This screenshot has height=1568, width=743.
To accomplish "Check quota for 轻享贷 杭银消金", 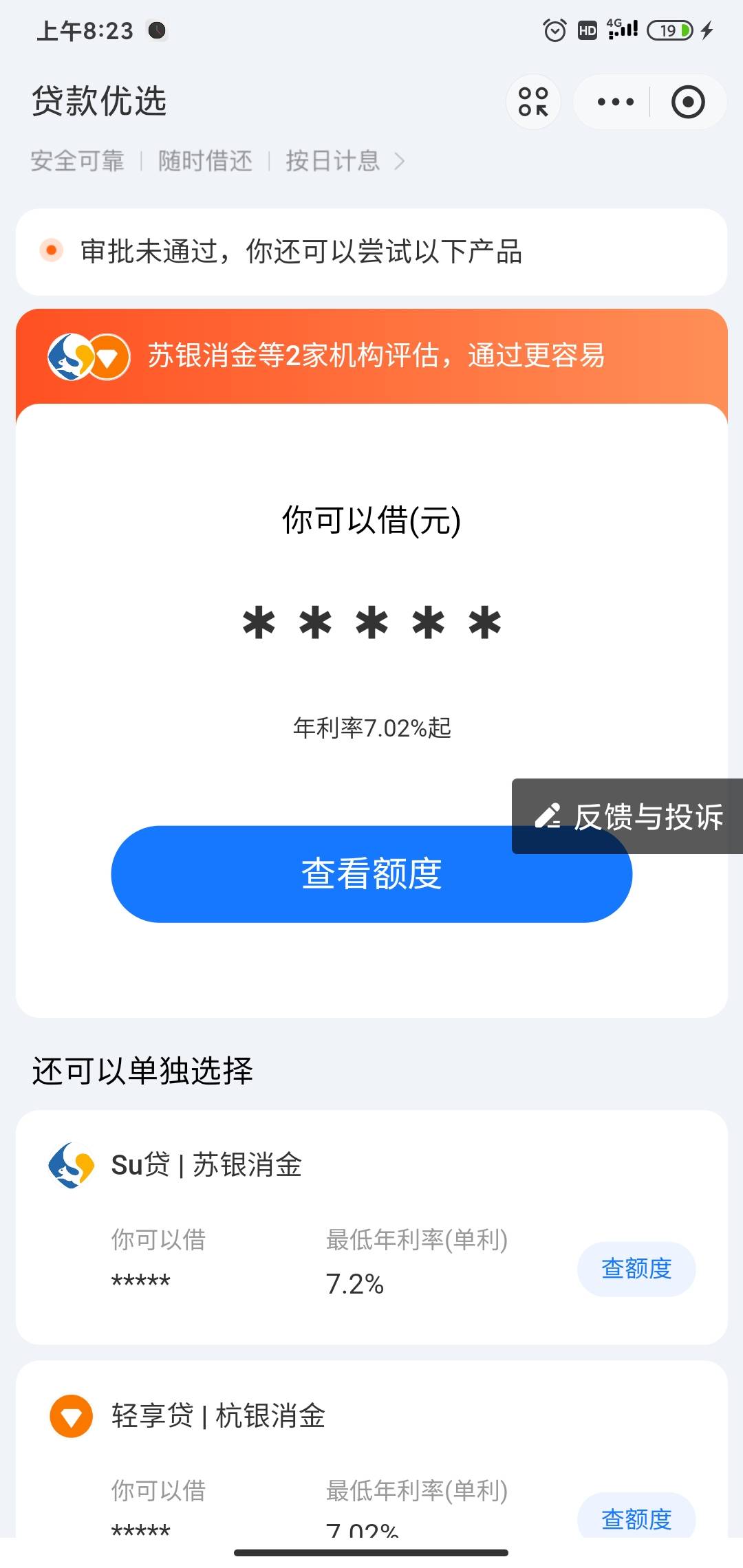I will coord(636,1518).
